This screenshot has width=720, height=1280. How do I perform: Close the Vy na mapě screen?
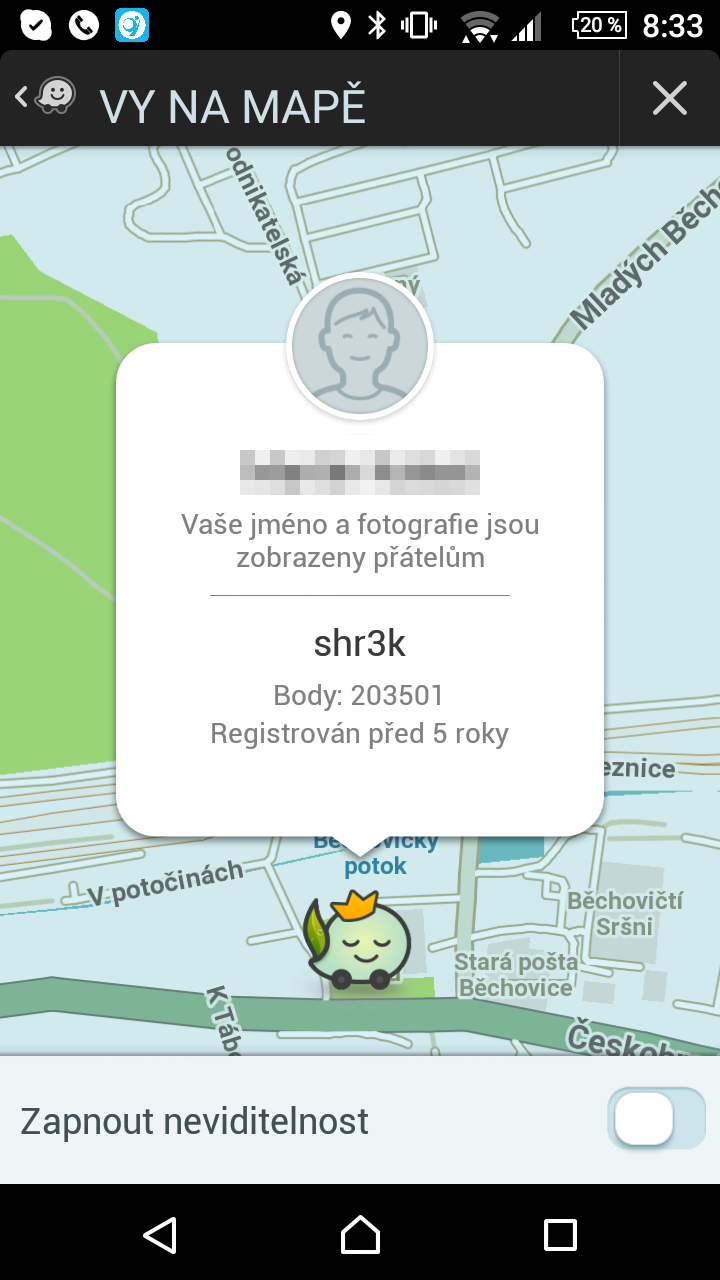[x=669, y=98]
